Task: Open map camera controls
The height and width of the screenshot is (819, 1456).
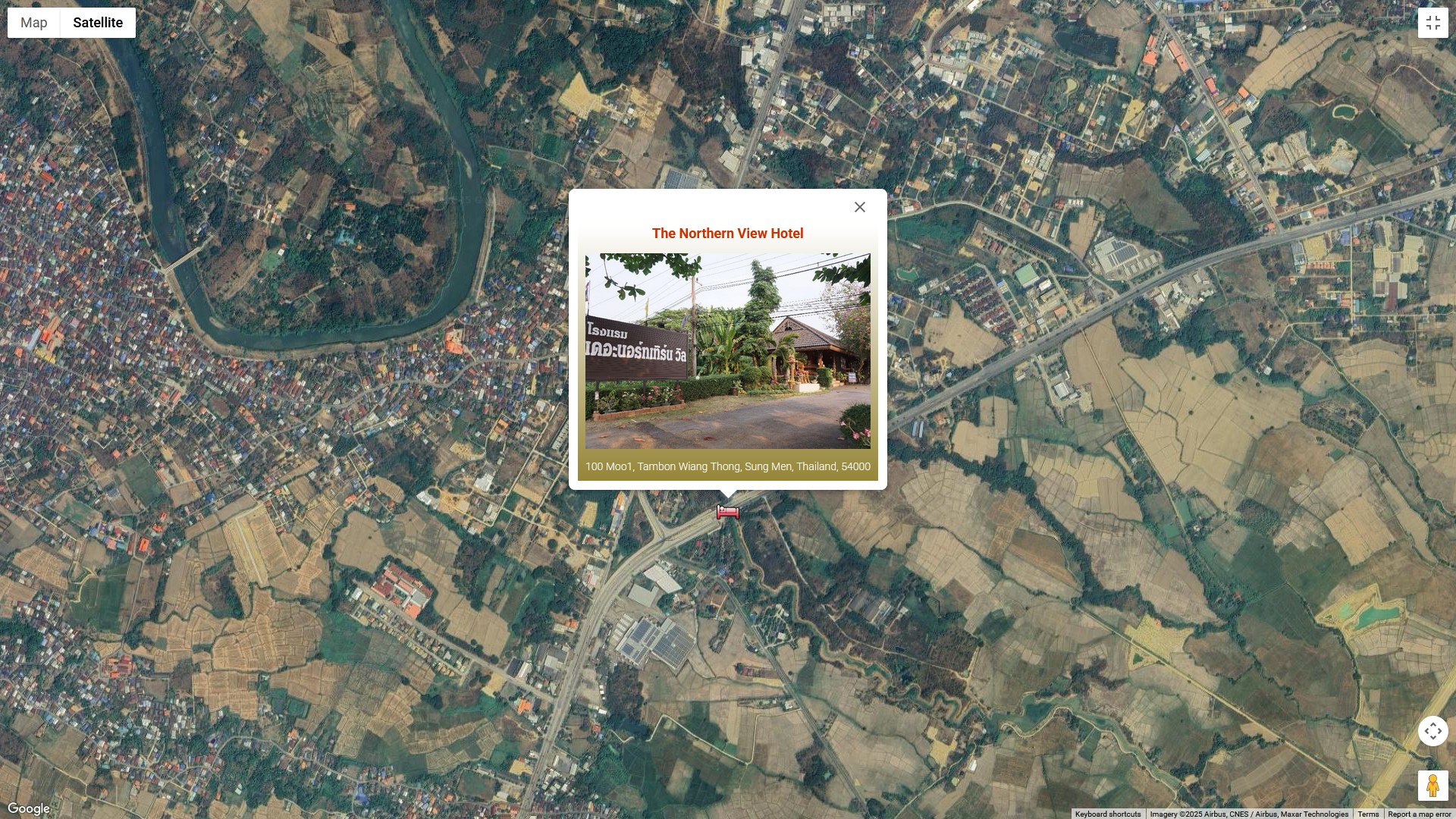Action: tap(1432, 731)
